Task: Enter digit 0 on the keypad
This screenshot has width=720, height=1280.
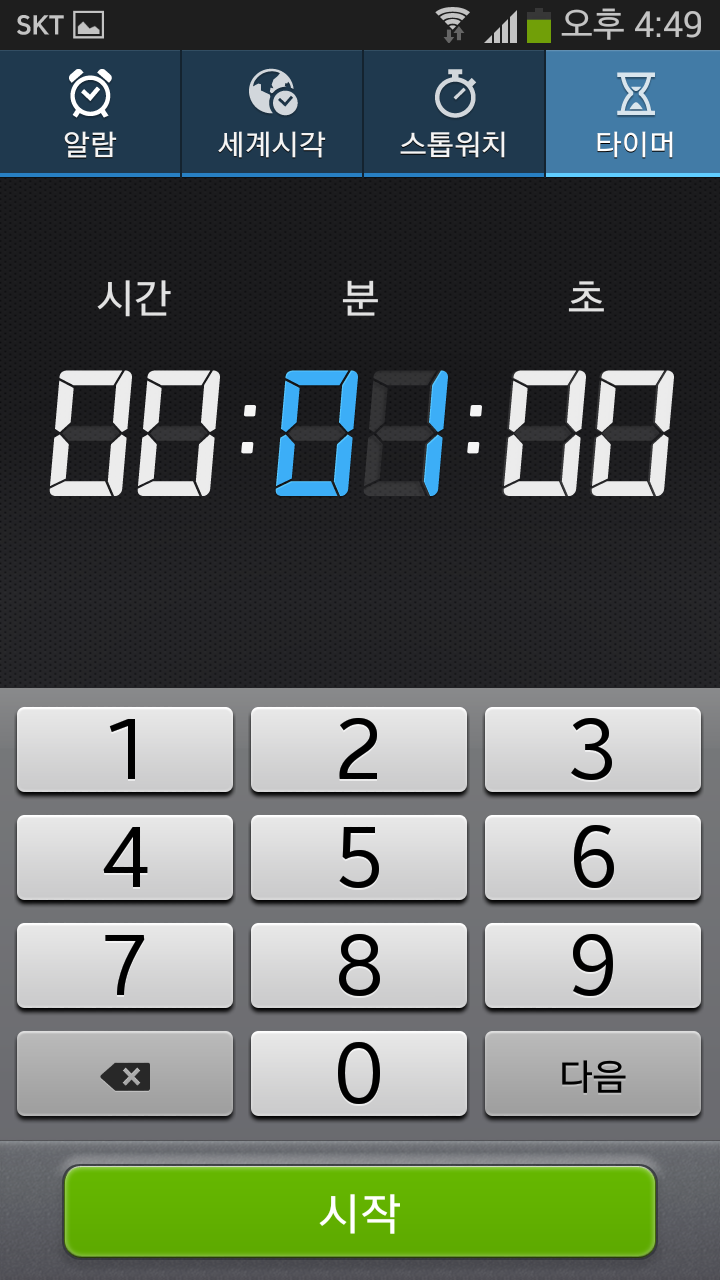Action: [359, 1074]
